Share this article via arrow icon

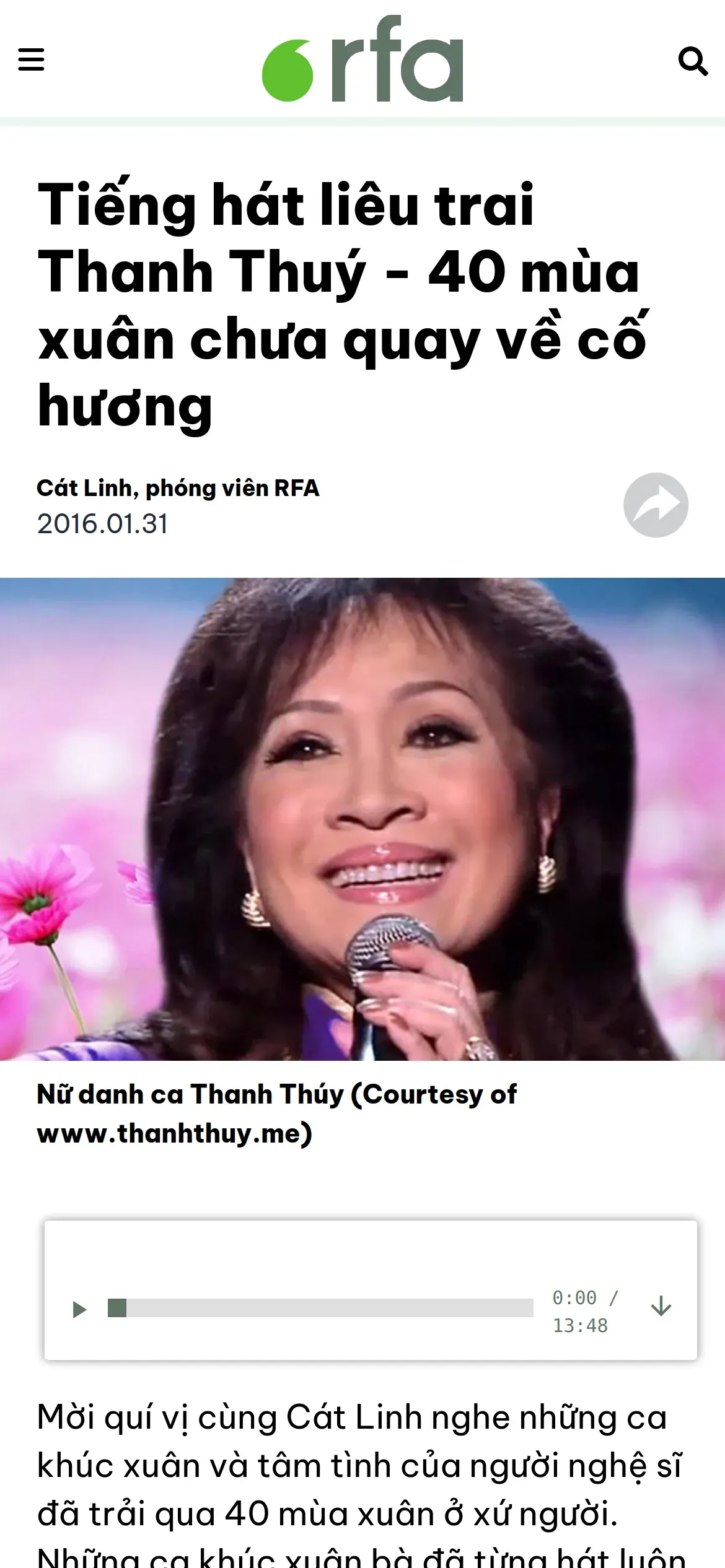[x=656, y=505]
